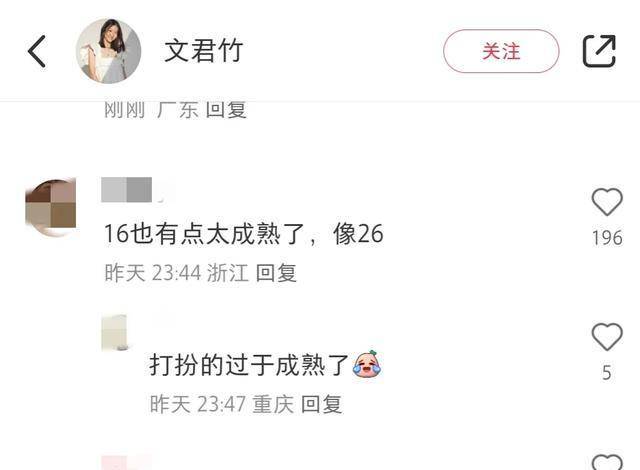
Task: Like the comment '16也有点太成熟了，像26'
Action: [x=606, y=203]
